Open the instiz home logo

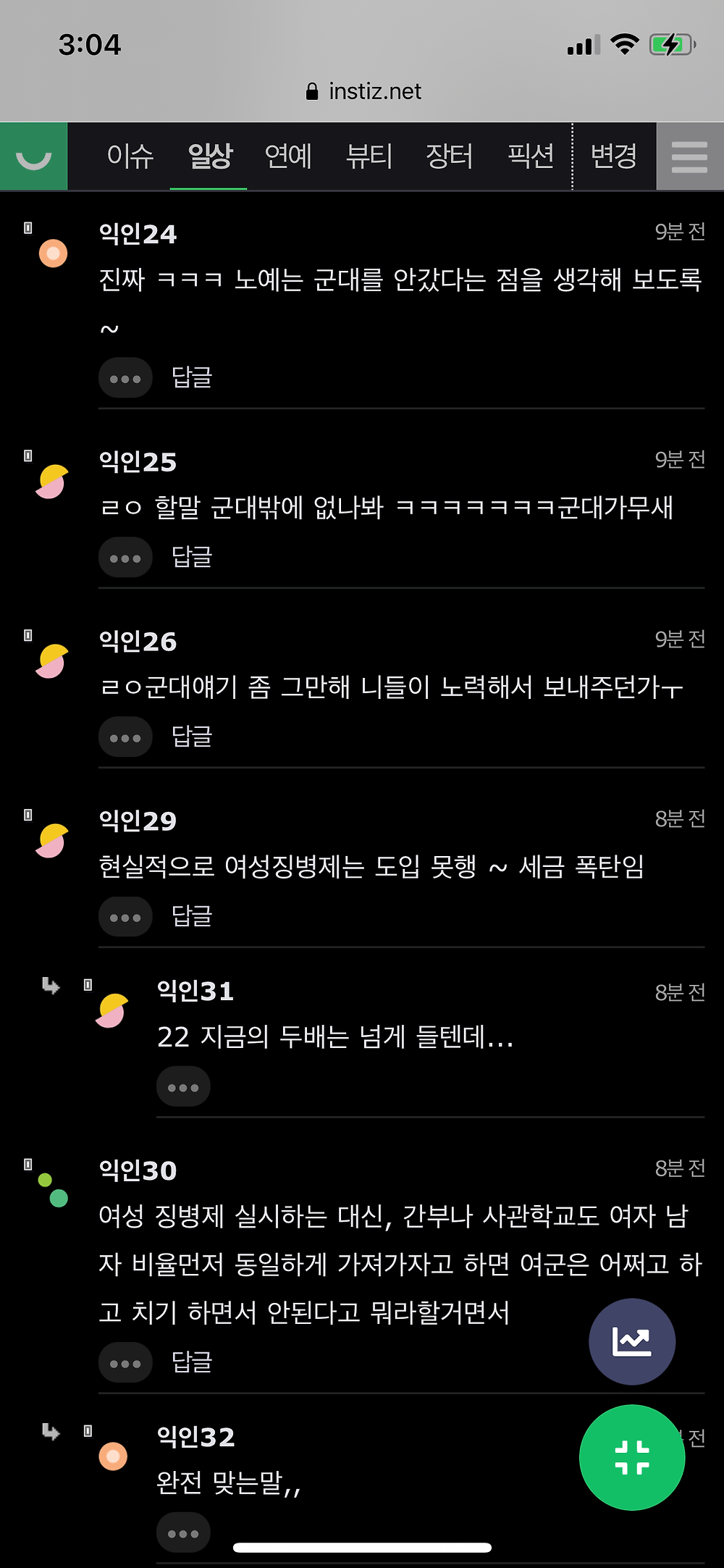[33, 156]
